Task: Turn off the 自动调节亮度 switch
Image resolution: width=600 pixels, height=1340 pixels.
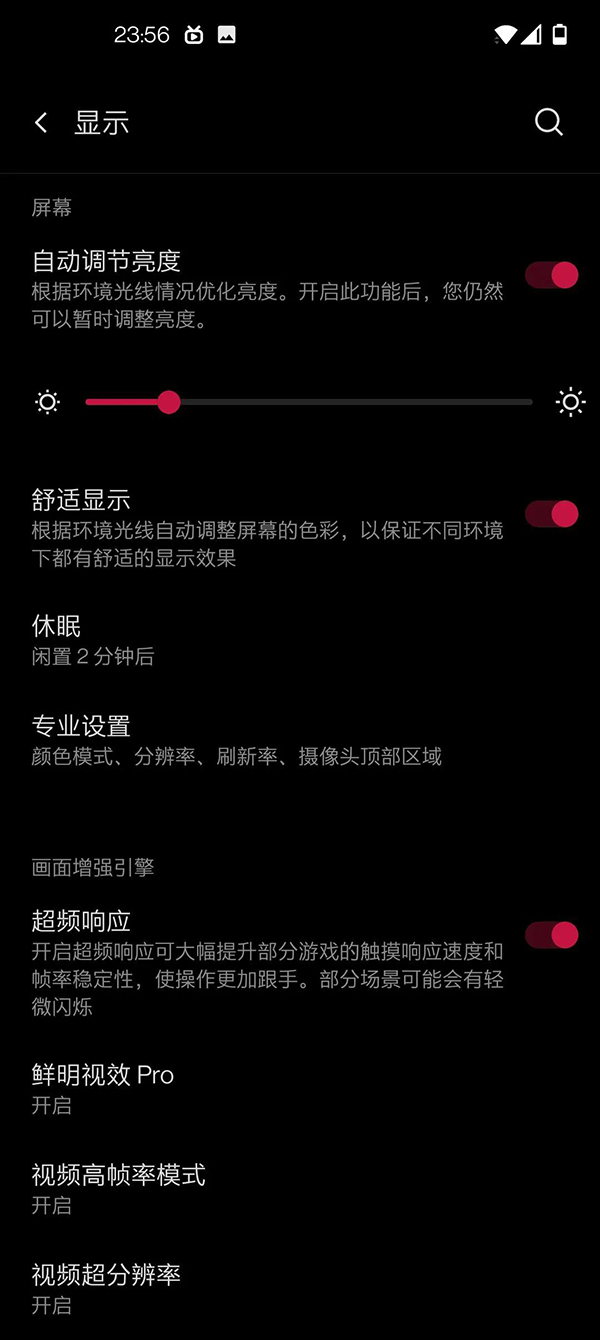Action: (552, 275)
